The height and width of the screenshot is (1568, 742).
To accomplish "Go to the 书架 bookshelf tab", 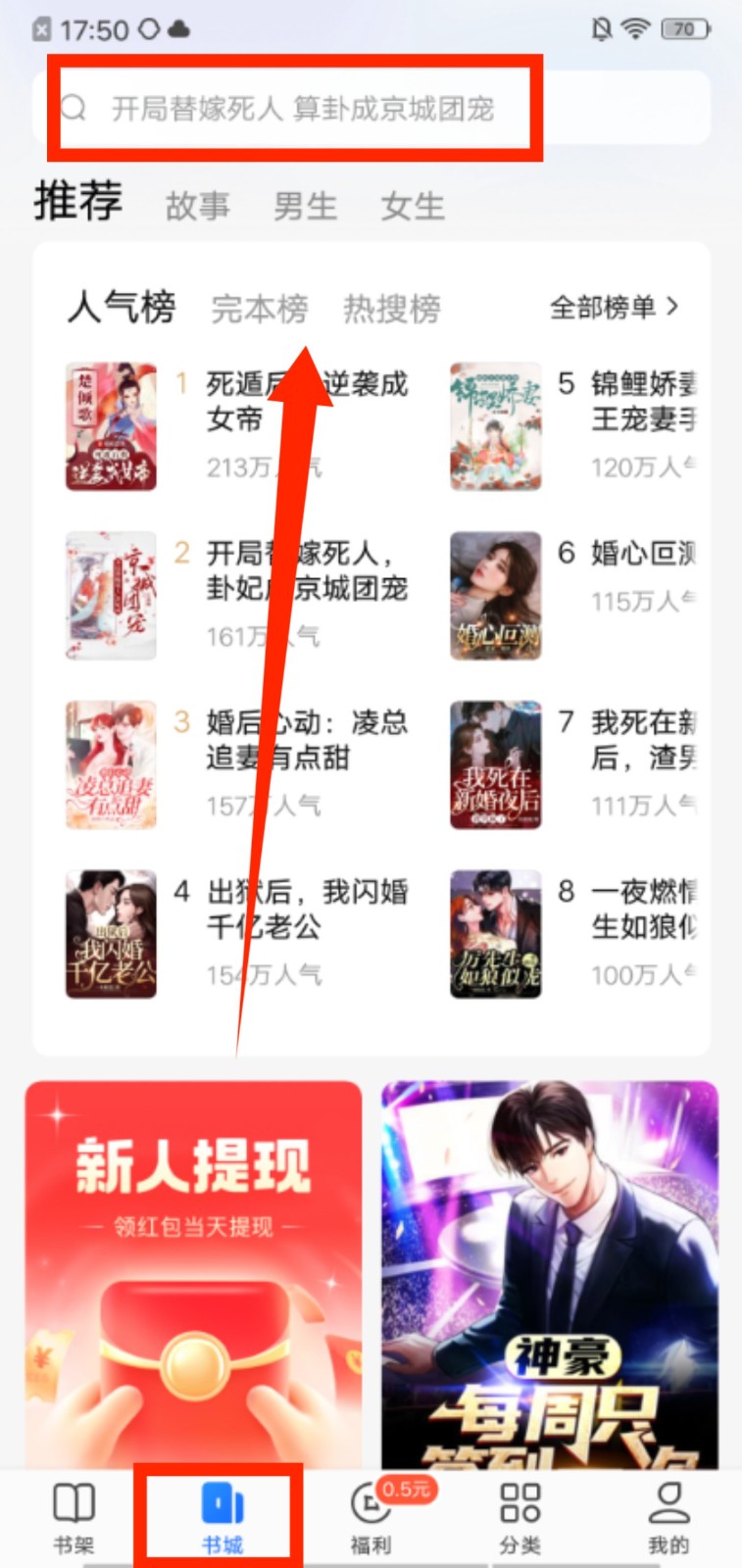I will (x=74, y=1517).
